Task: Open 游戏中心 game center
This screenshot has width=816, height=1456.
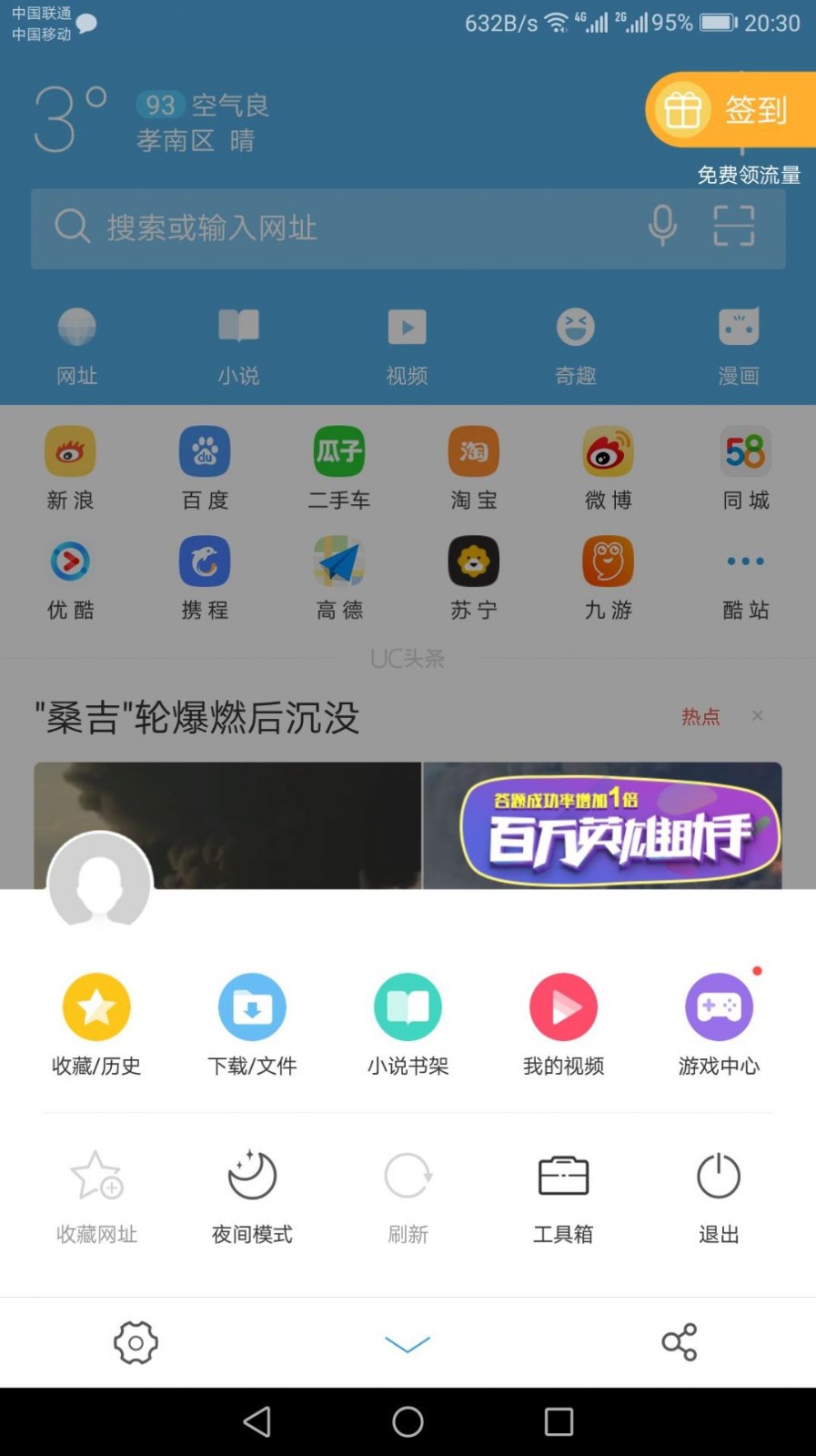Action: coord(719,1007)
